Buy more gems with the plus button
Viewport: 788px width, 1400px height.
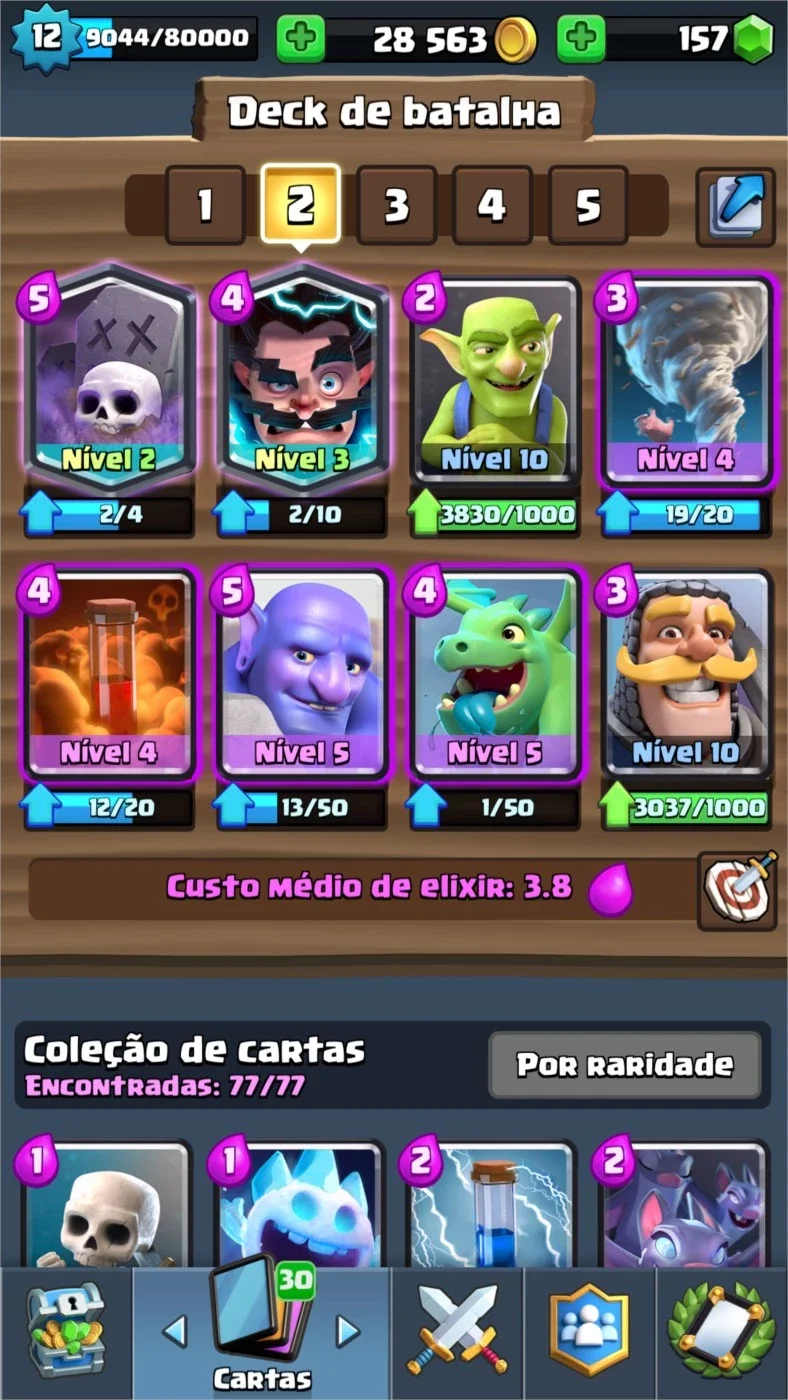tap(581, 39)
